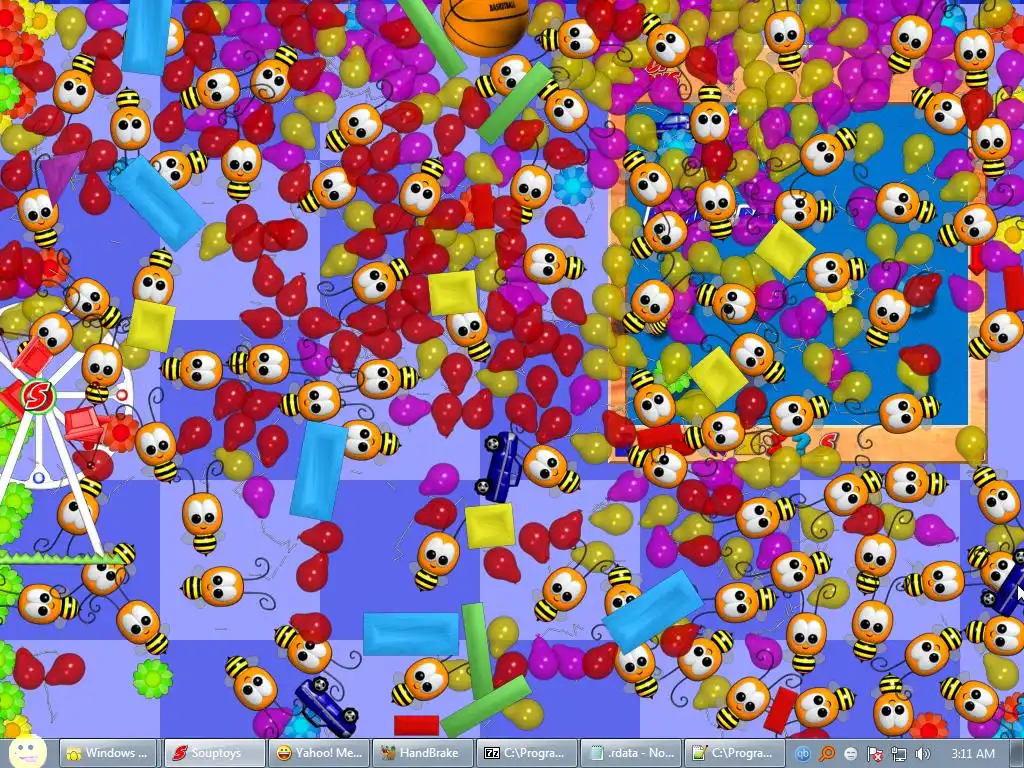This screenshot has height=768, width=1024.
Task: Open the magnifier tray icon
Action: [x=827, y=753]
